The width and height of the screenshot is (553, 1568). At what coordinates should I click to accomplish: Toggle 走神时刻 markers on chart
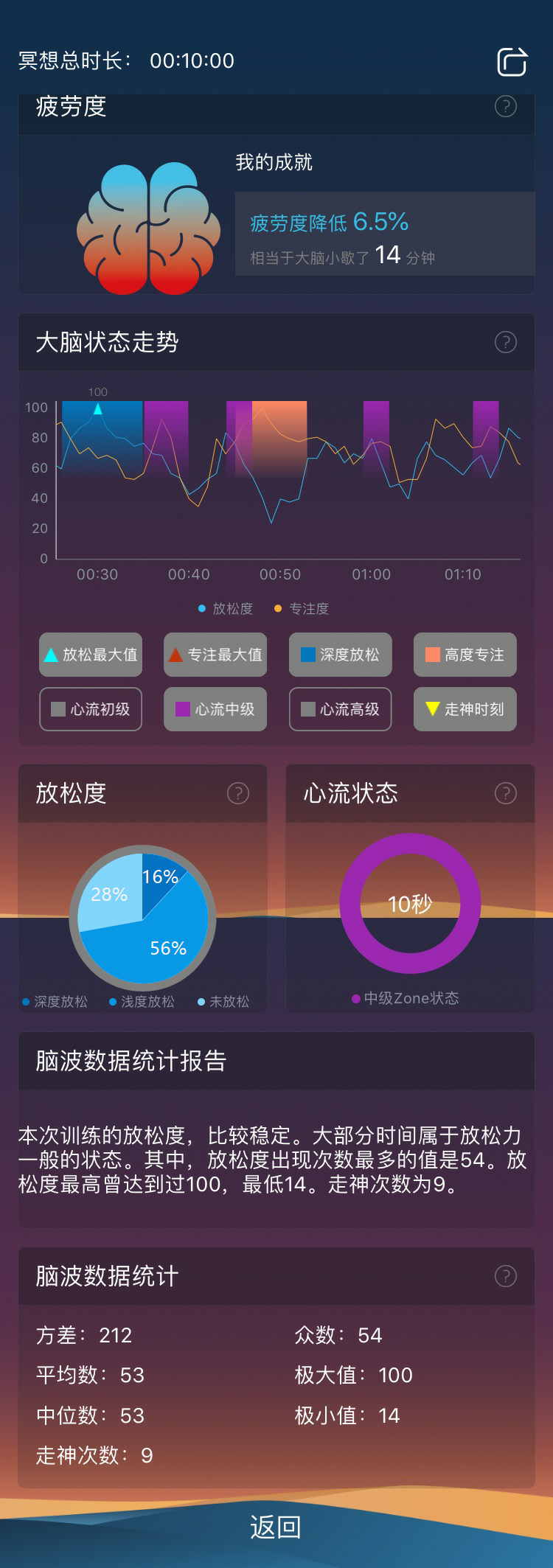pos(465,709)
